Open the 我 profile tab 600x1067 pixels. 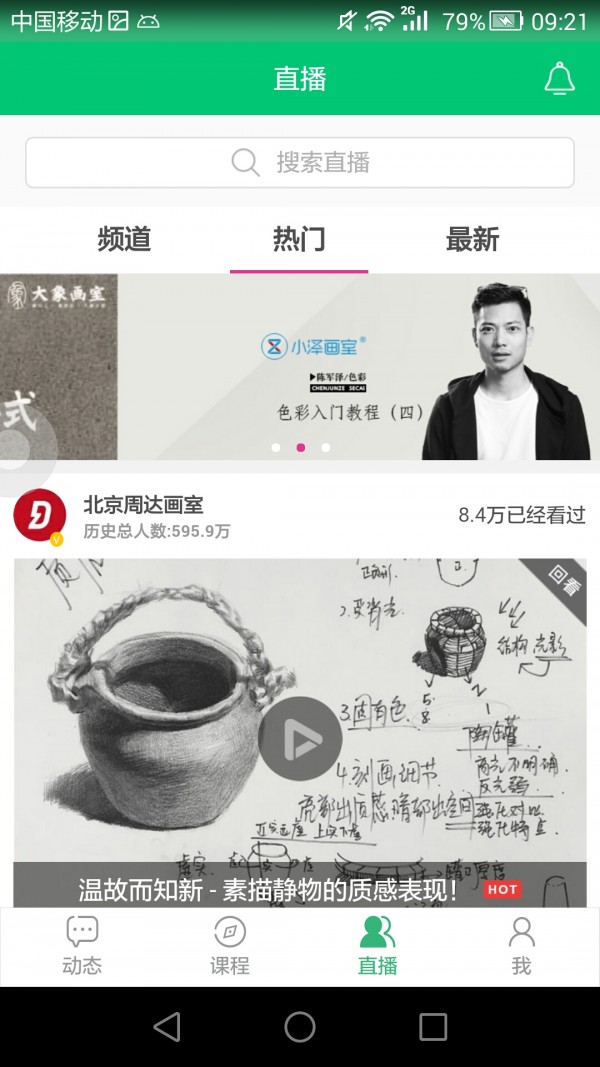[521, 946]
